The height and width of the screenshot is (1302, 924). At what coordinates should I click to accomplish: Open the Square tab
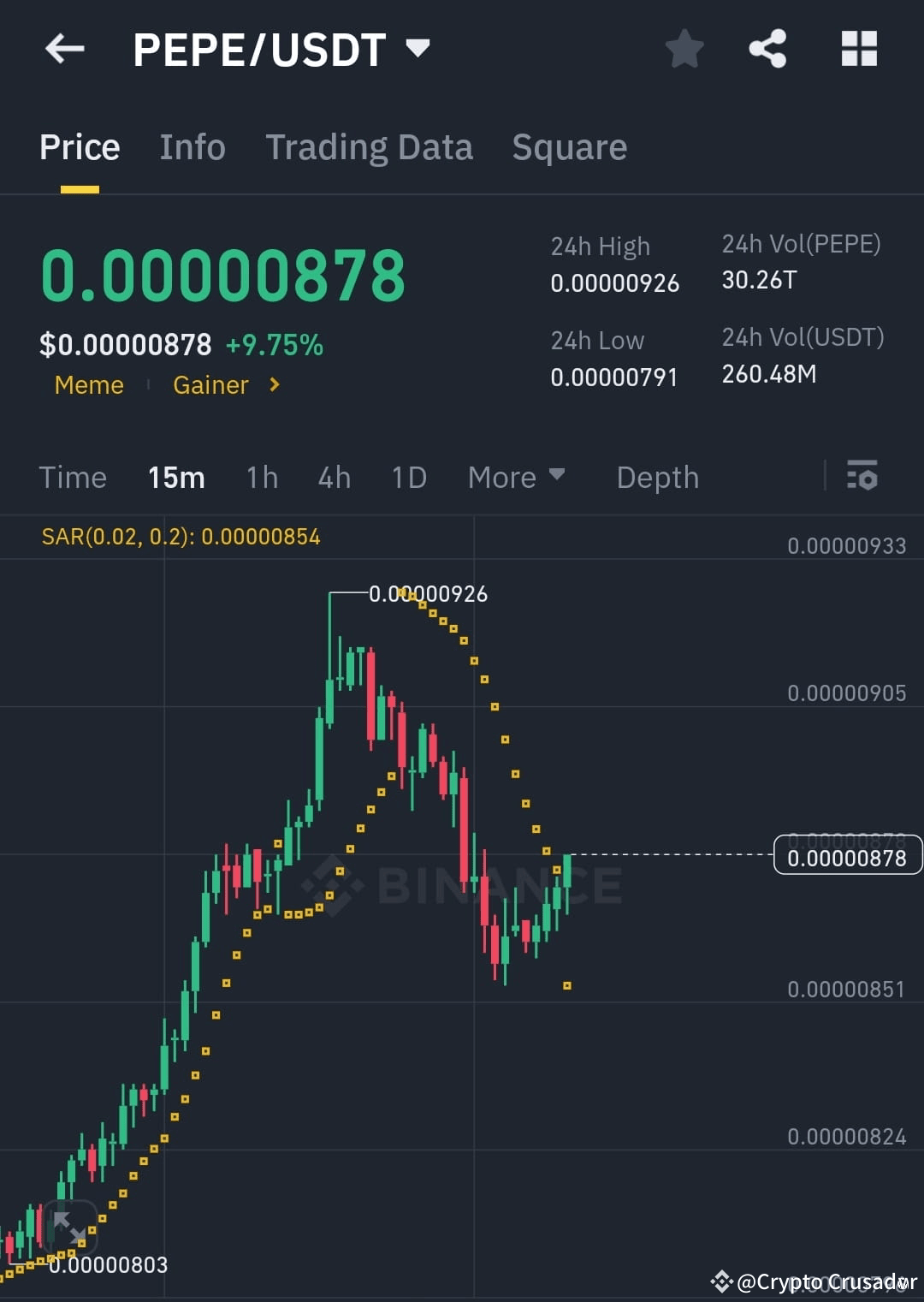click(x=569, y=146)
